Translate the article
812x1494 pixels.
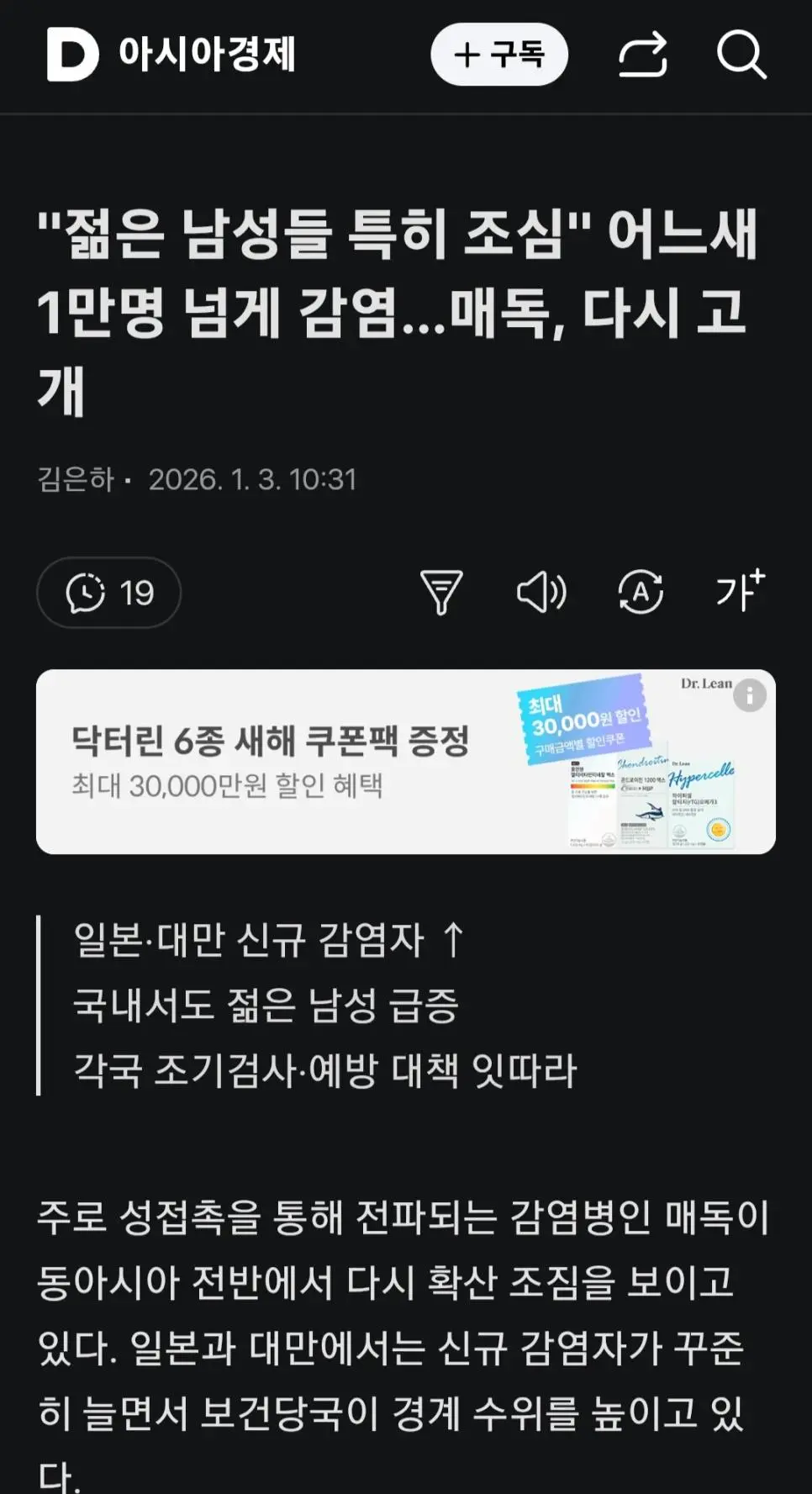[641, 593]
